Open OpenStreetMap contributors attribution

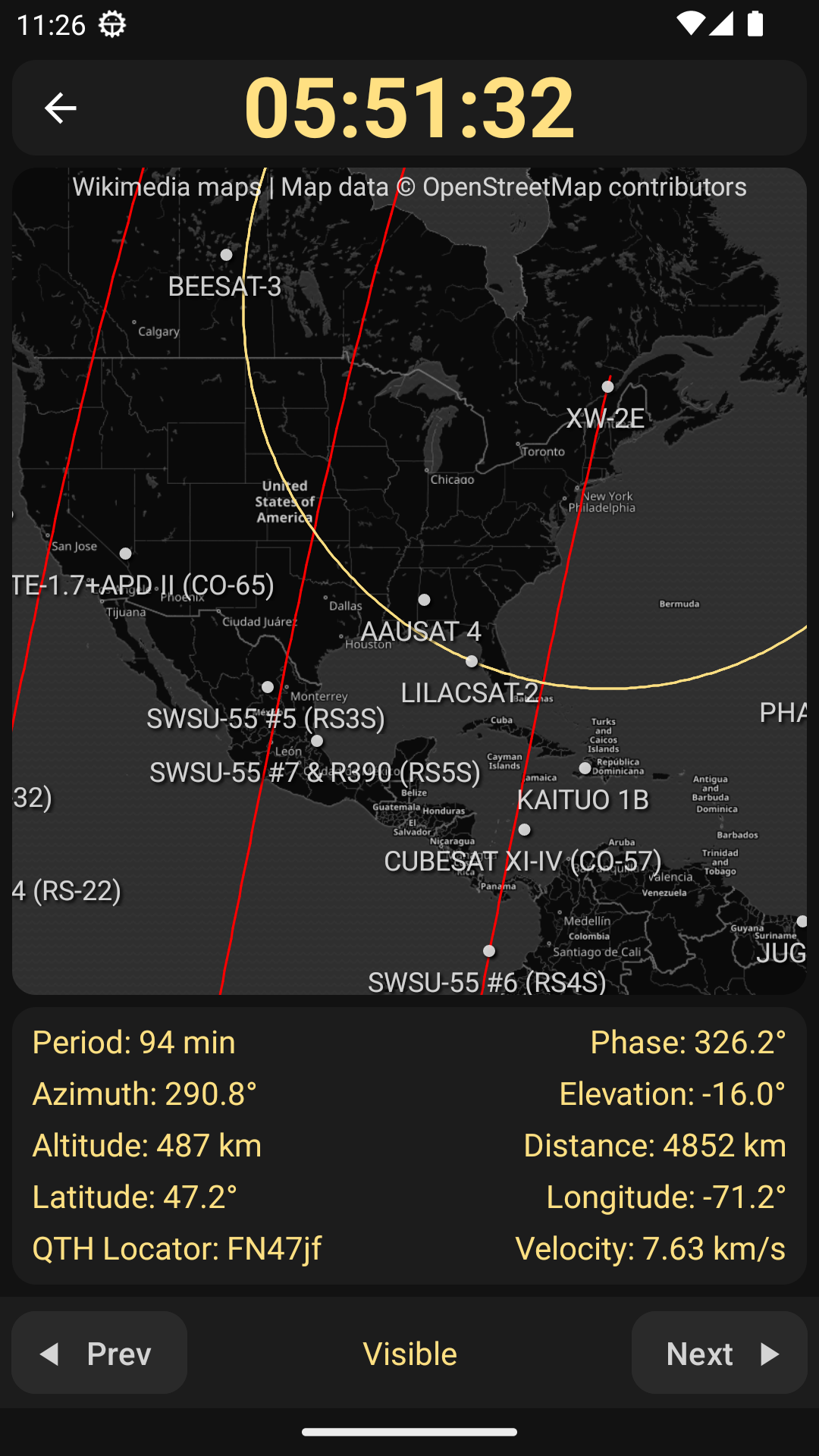click(584, 187)
